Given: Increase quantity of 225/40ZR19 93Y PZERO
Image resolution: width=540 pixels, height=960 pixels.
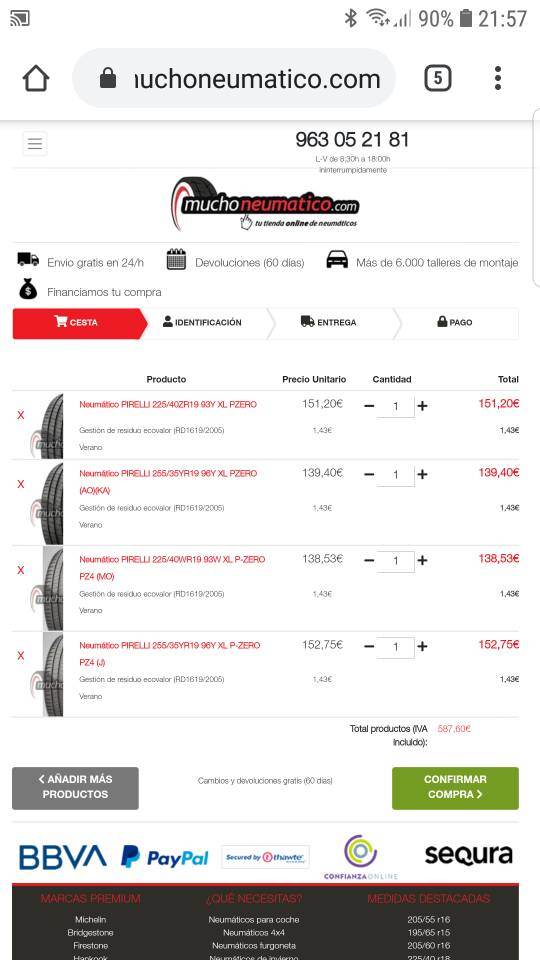Looking at the screenshot, I should 422,406.
